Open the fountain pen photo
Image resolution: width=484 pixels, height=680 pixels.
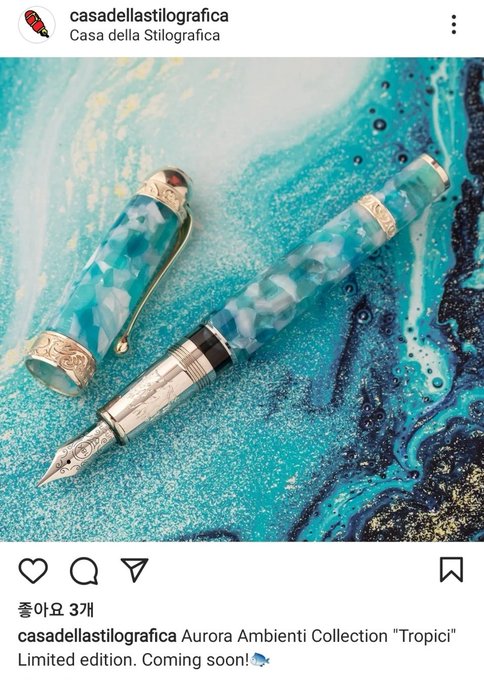click(242, 299)
